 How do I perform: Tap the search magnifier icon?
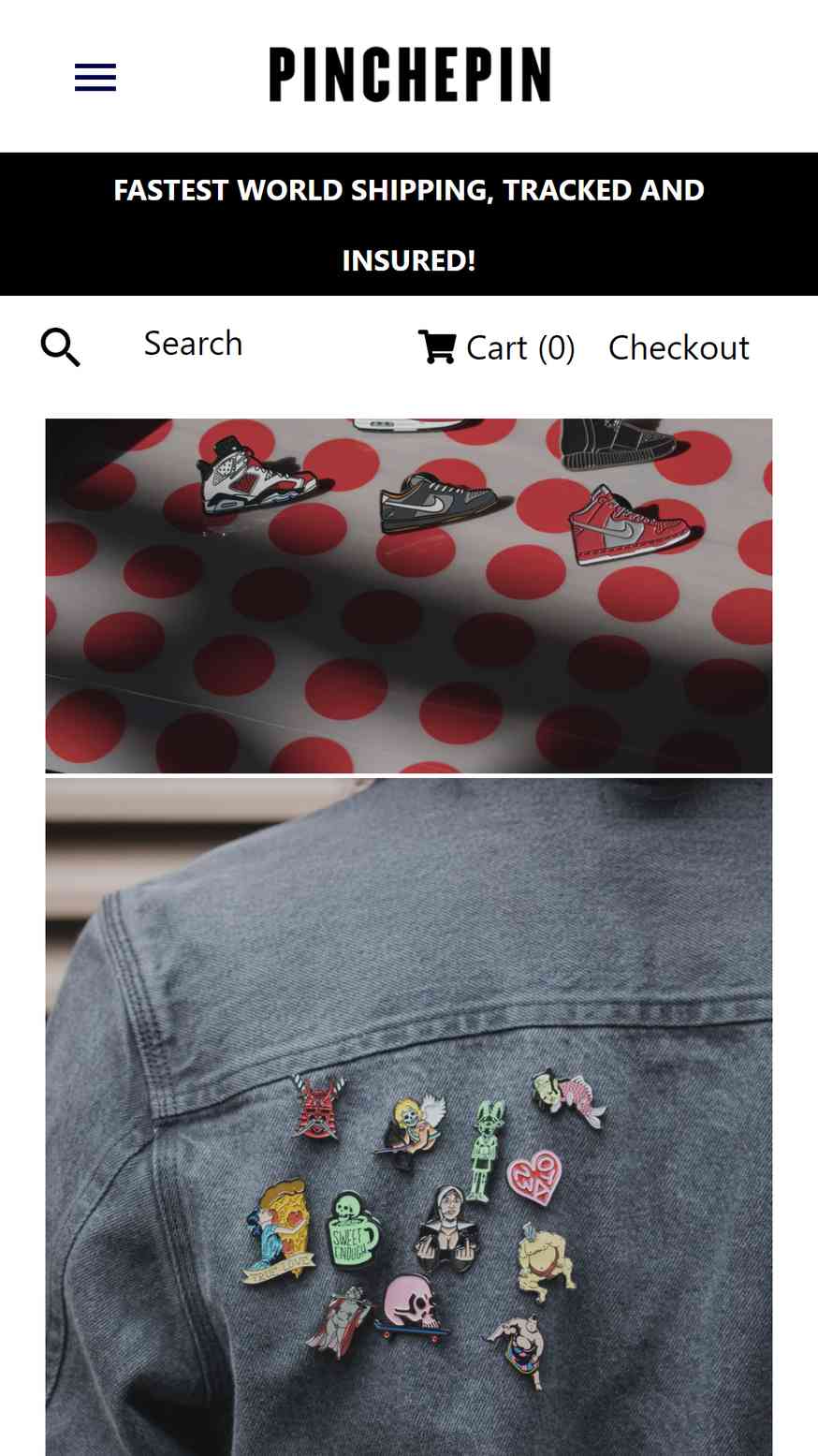(61, 347)
